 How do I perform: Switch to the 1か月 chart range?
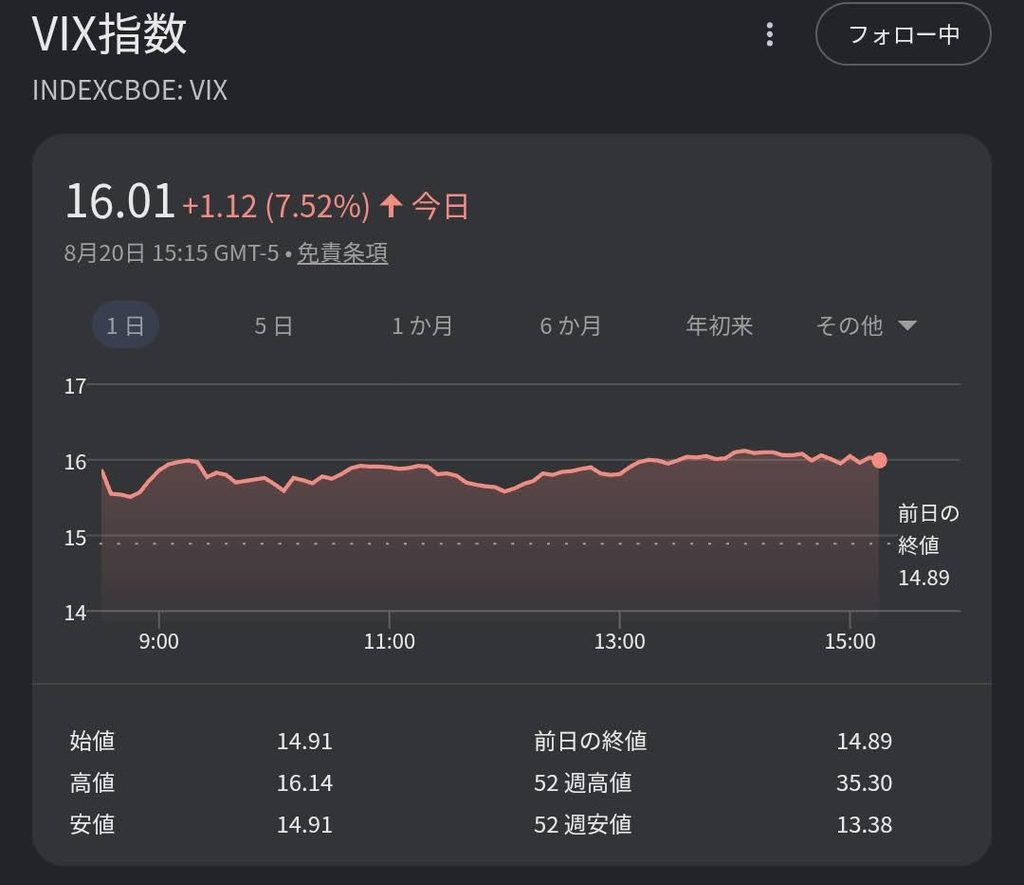422,325
